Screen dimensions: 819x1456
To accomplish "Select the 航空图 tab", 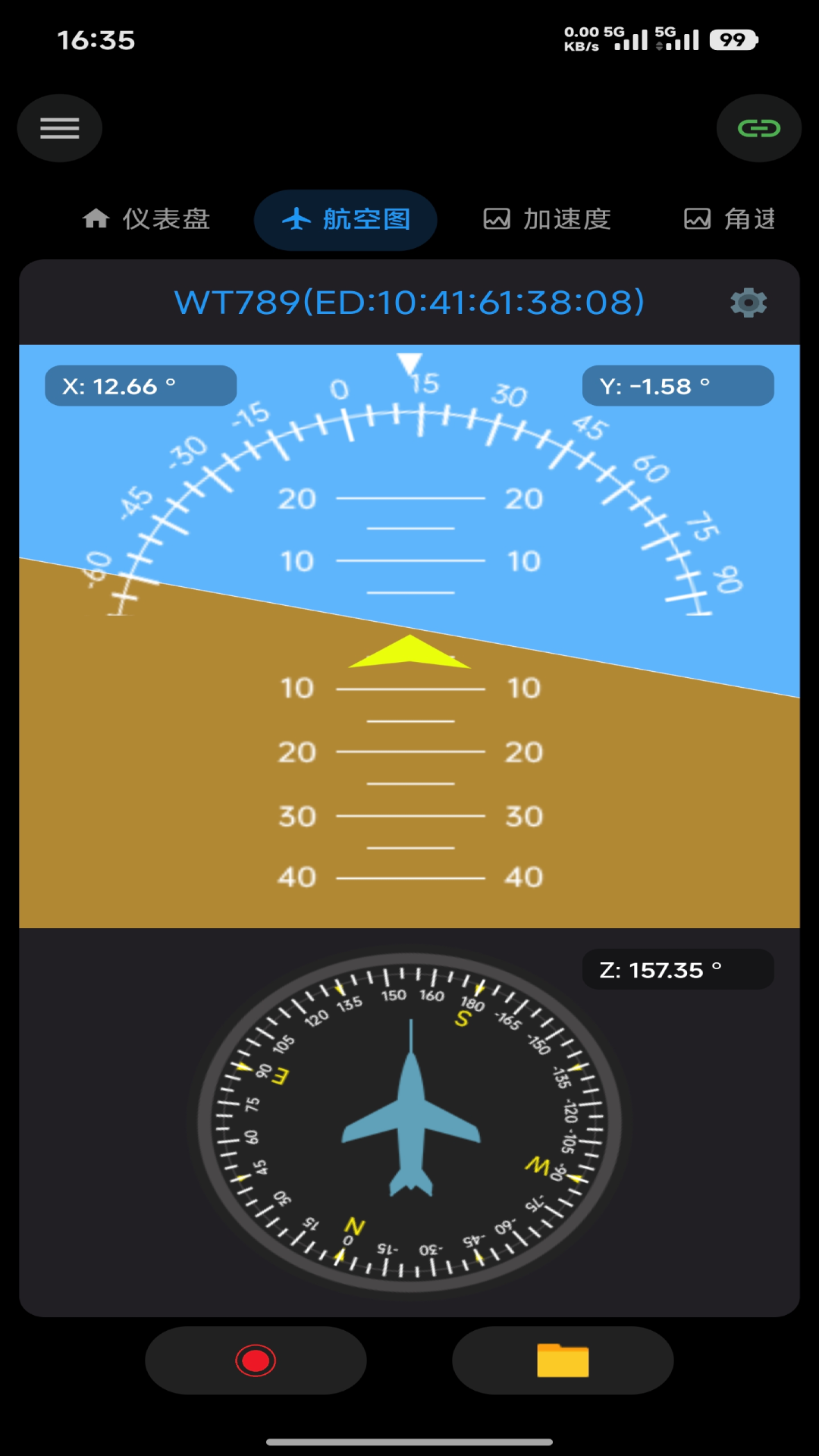I will click(346, 220).
